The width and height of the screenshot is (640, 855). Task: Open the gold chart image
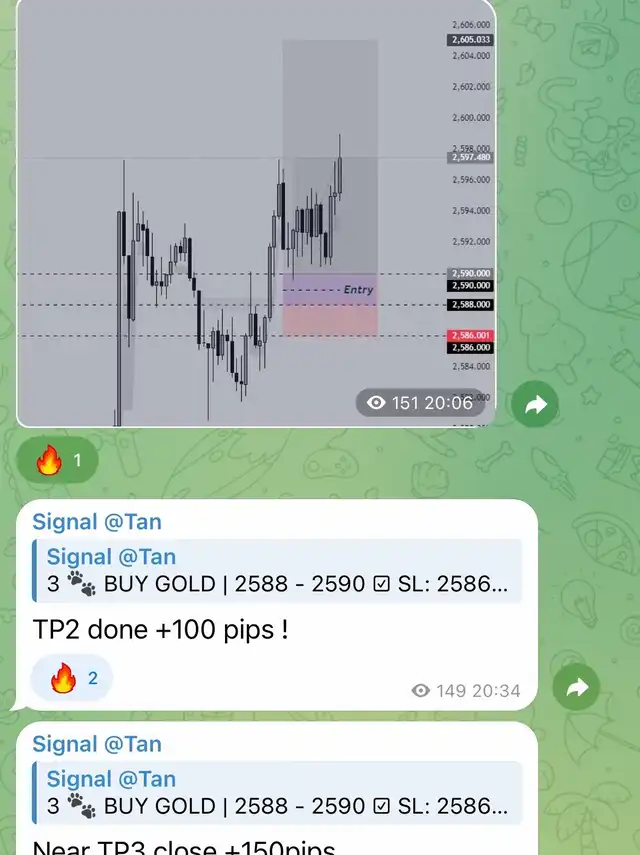[x=256, y=213]
